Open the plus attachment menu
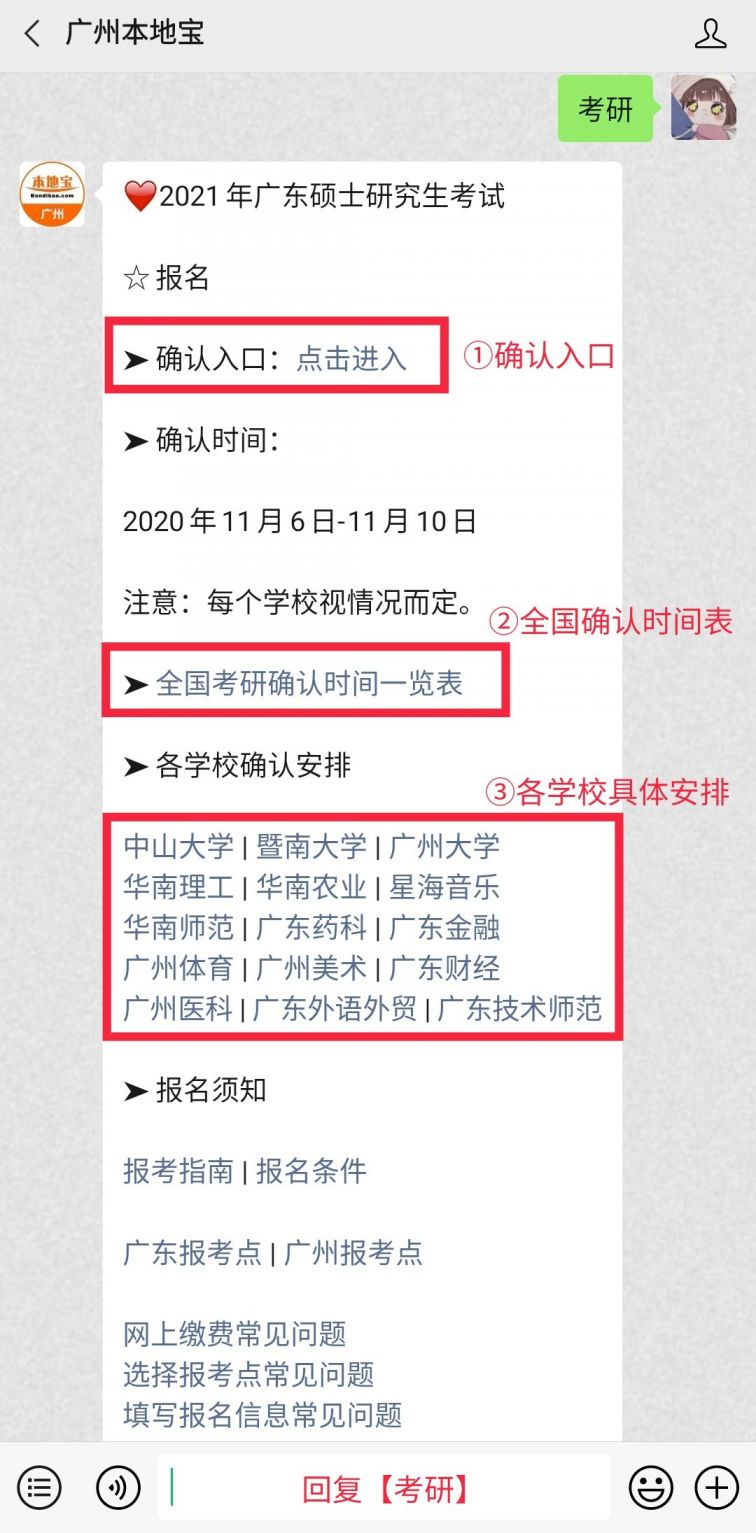The width and height of the screenshot is (756, 1533). tap(716, 1488)
